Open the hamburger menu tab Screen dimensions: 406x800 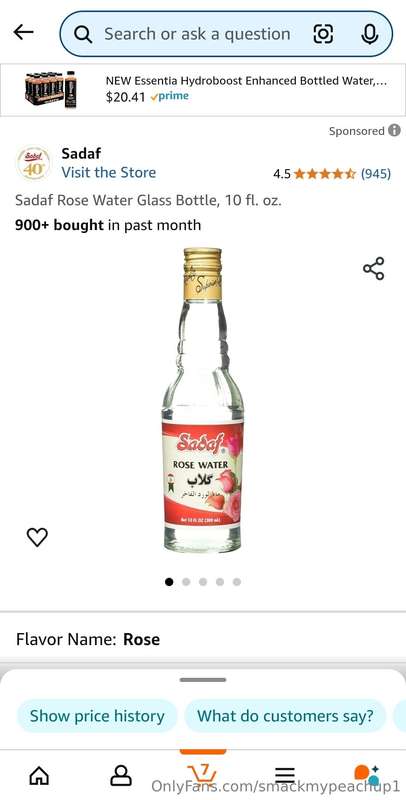pyautogui.click(x=285, y=776)
